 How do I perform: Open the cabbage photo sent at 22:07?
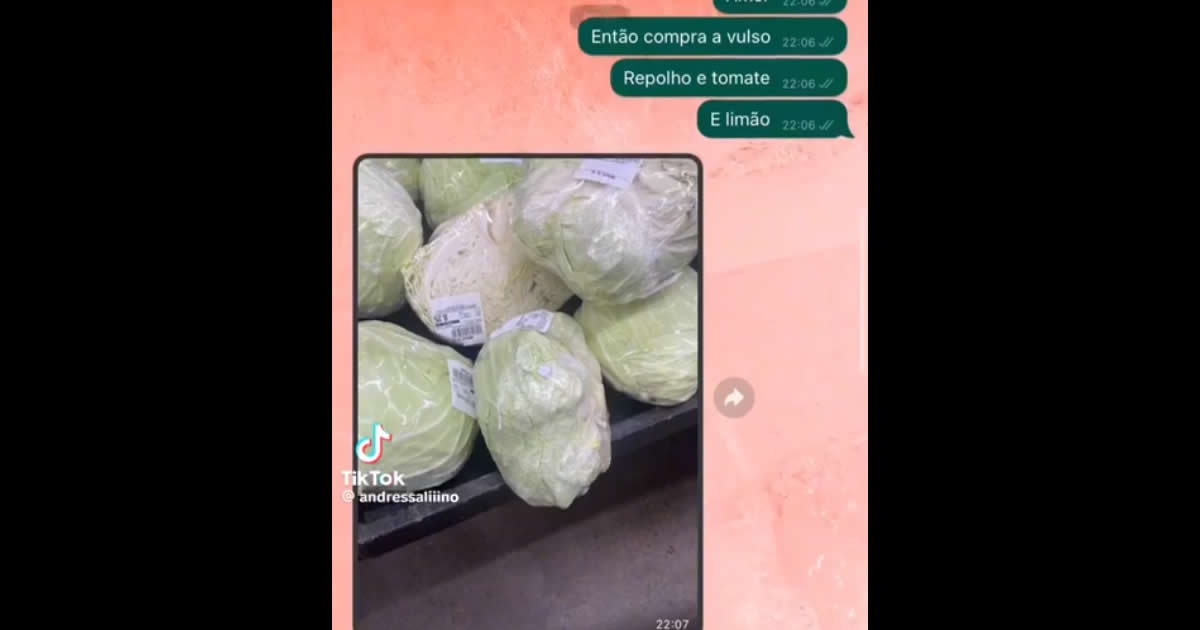(528, 360)
